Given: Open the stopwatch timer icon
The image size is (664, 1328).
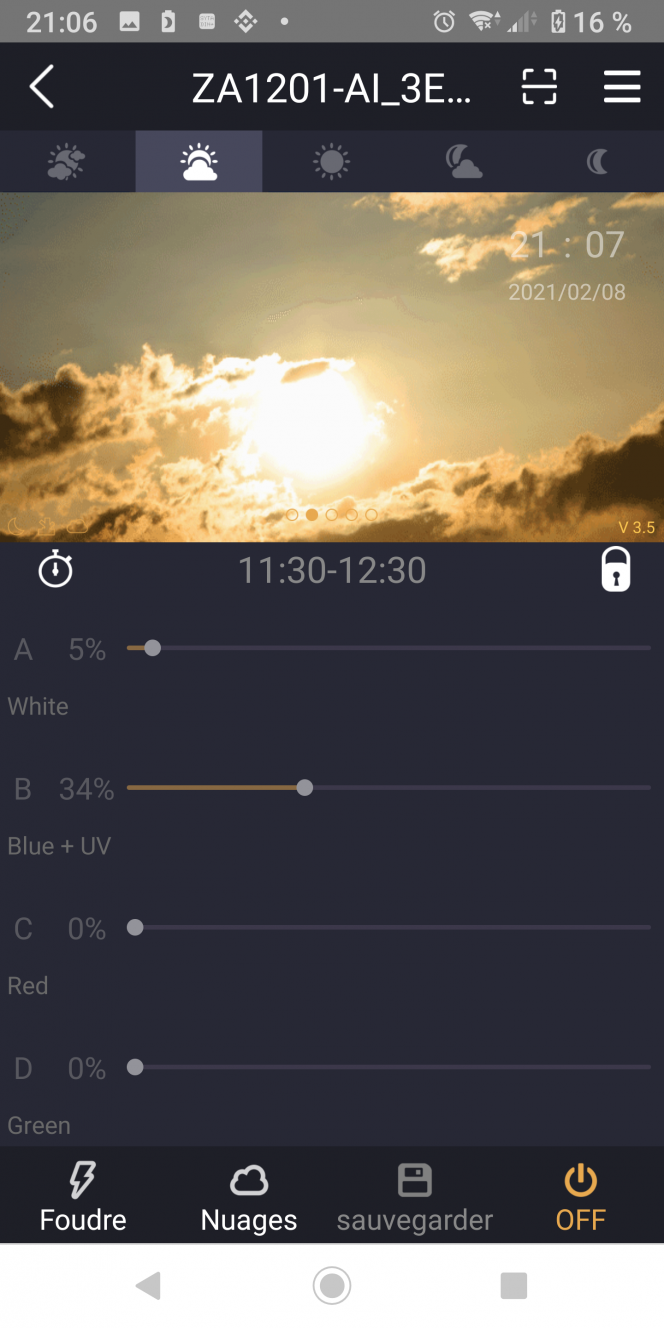Looking at the screenshot, I should [x=55, y=570].
